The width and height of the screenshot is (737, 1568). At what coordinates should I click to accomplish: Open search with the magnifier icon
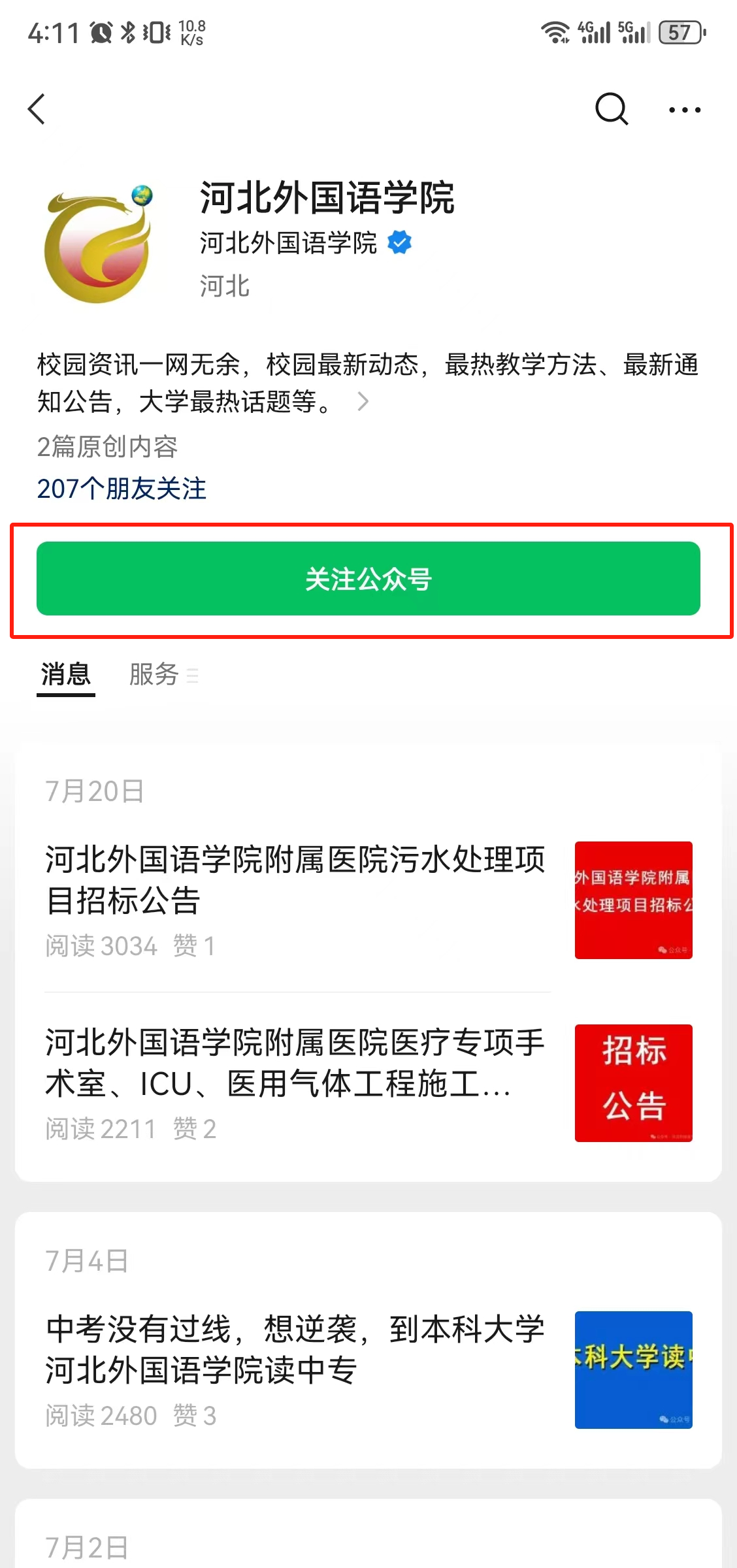[x=611, y=109]
